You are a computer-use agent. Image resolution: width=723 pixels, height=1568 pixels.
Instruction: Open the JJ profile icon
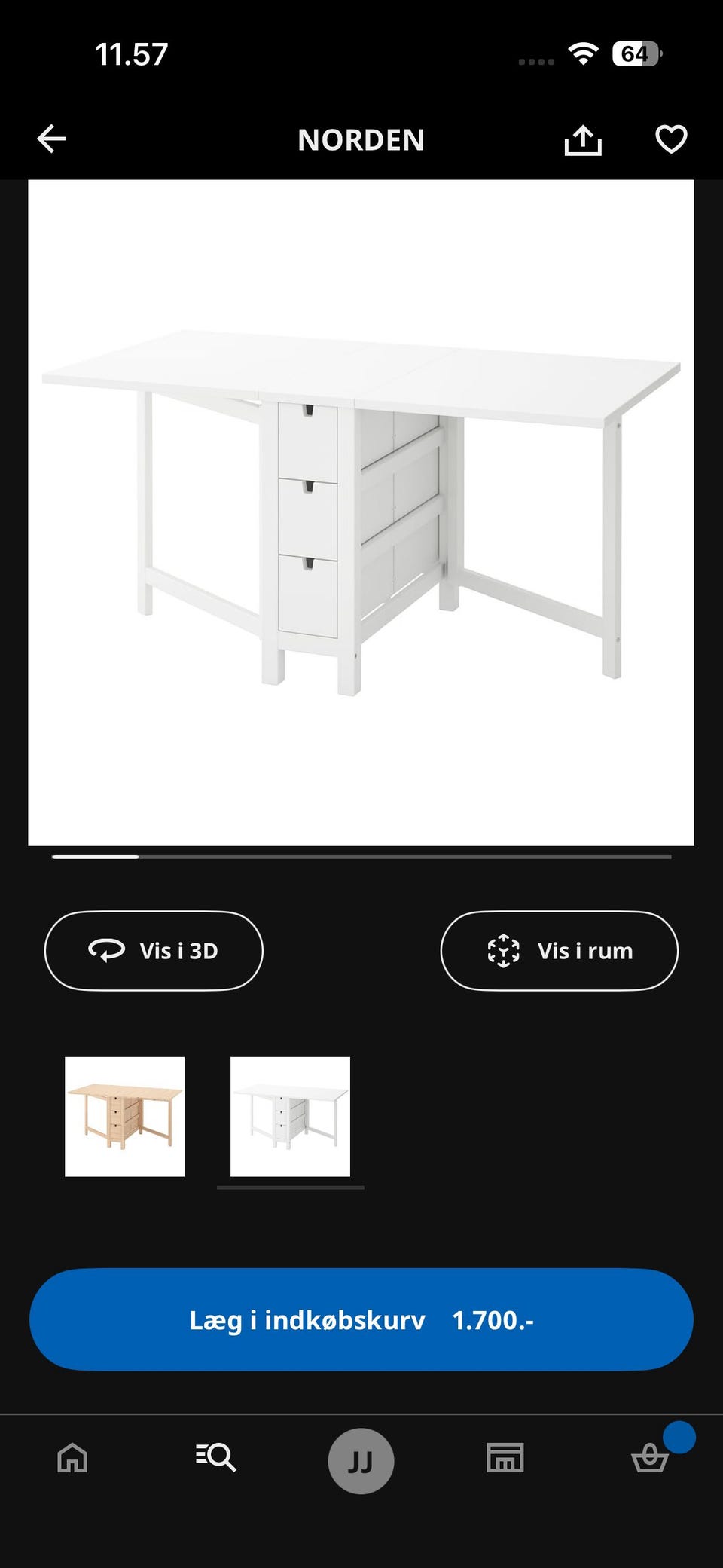[361, 1459]
